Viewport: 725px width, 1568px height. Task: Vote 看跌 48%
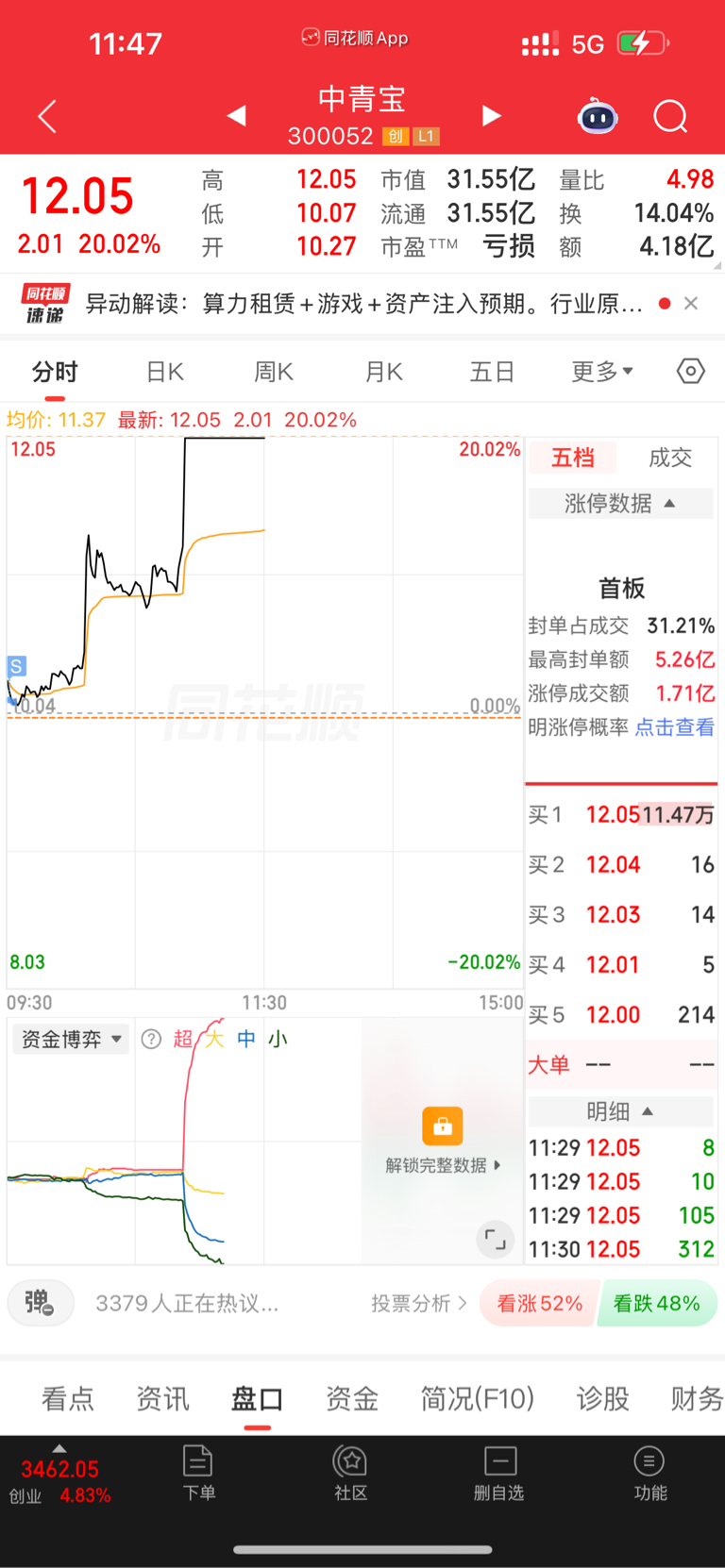point(657,1304)
